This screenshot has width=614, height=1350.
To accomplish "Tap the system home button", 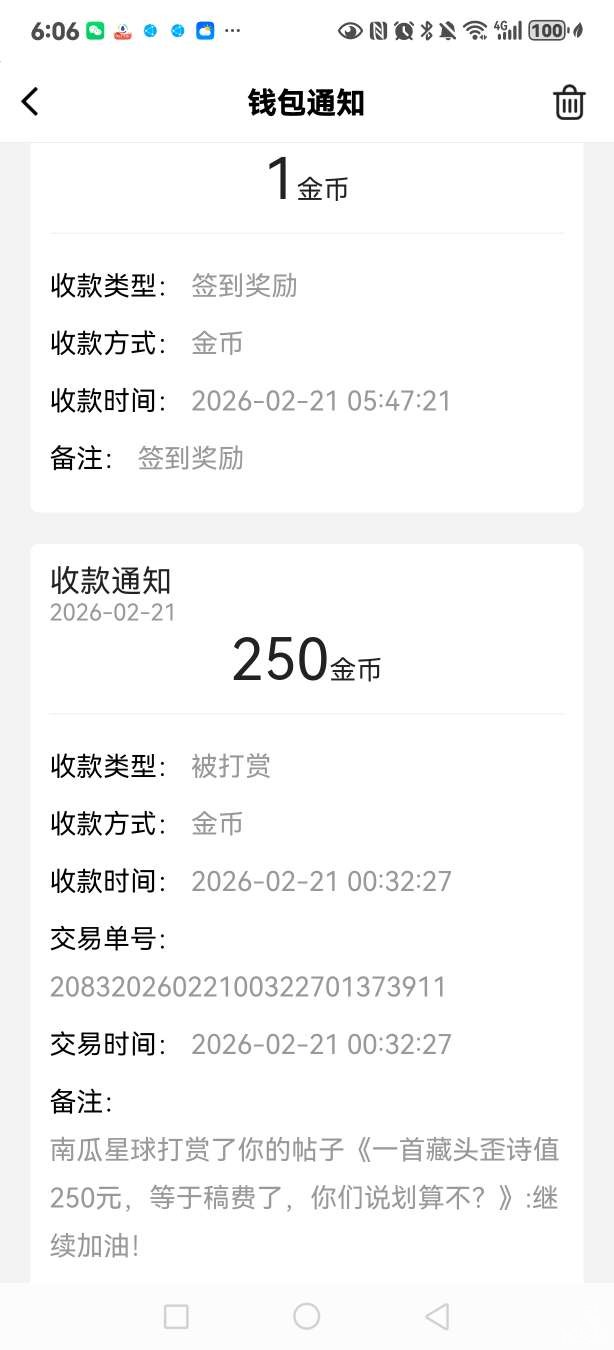I will point(307,1316).
